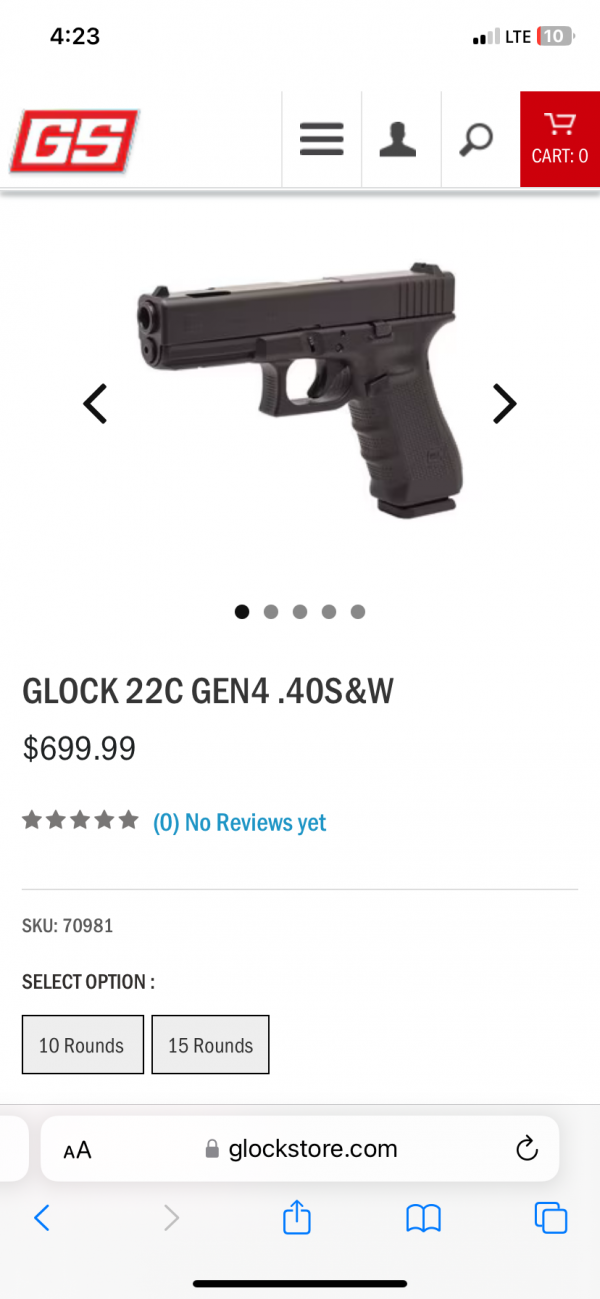
Task: Reload the glockstore.com page
Action: coord(527,1150)
